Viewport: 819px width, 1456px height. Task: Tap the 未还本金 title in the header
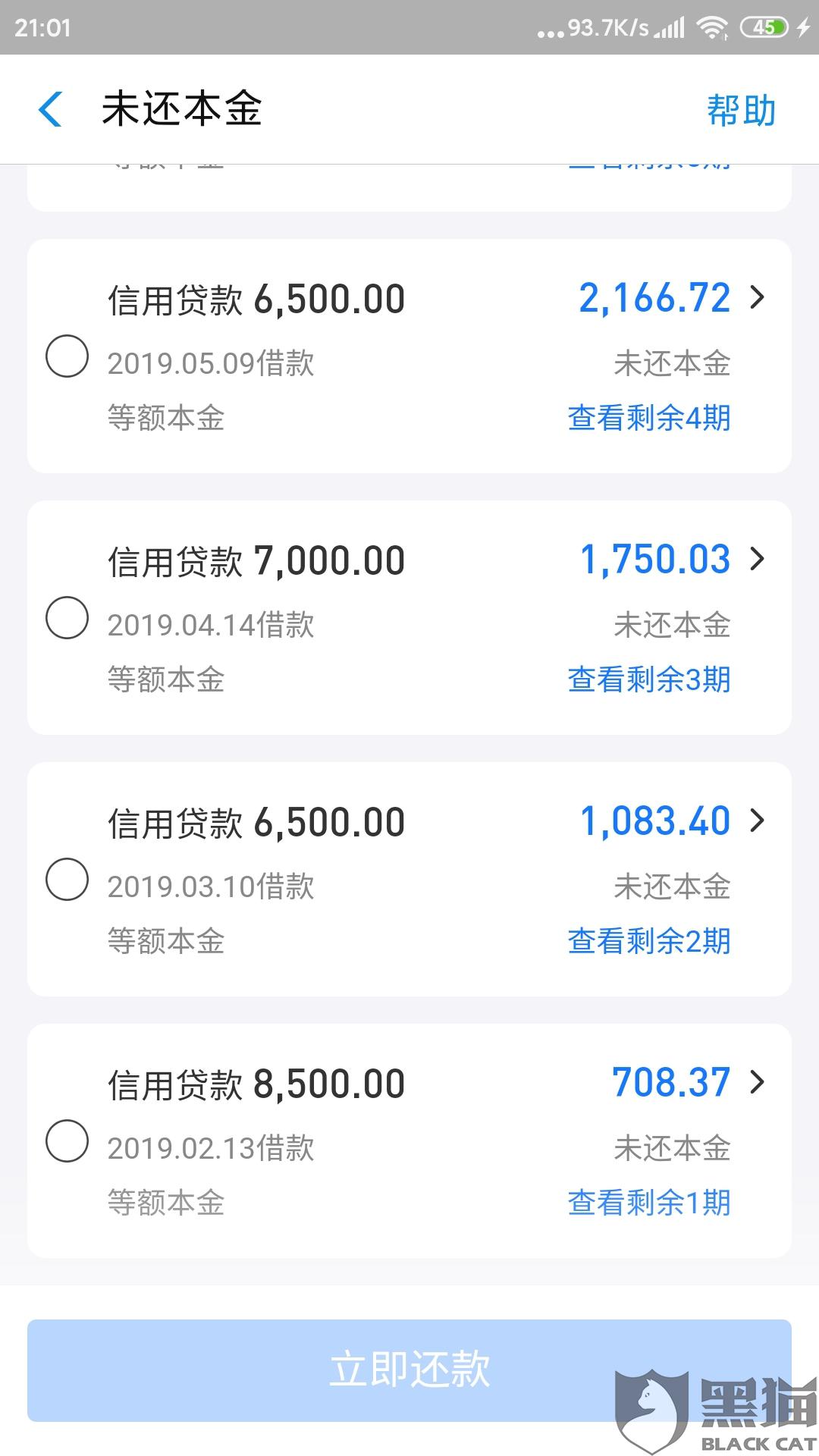click(182, 109)
